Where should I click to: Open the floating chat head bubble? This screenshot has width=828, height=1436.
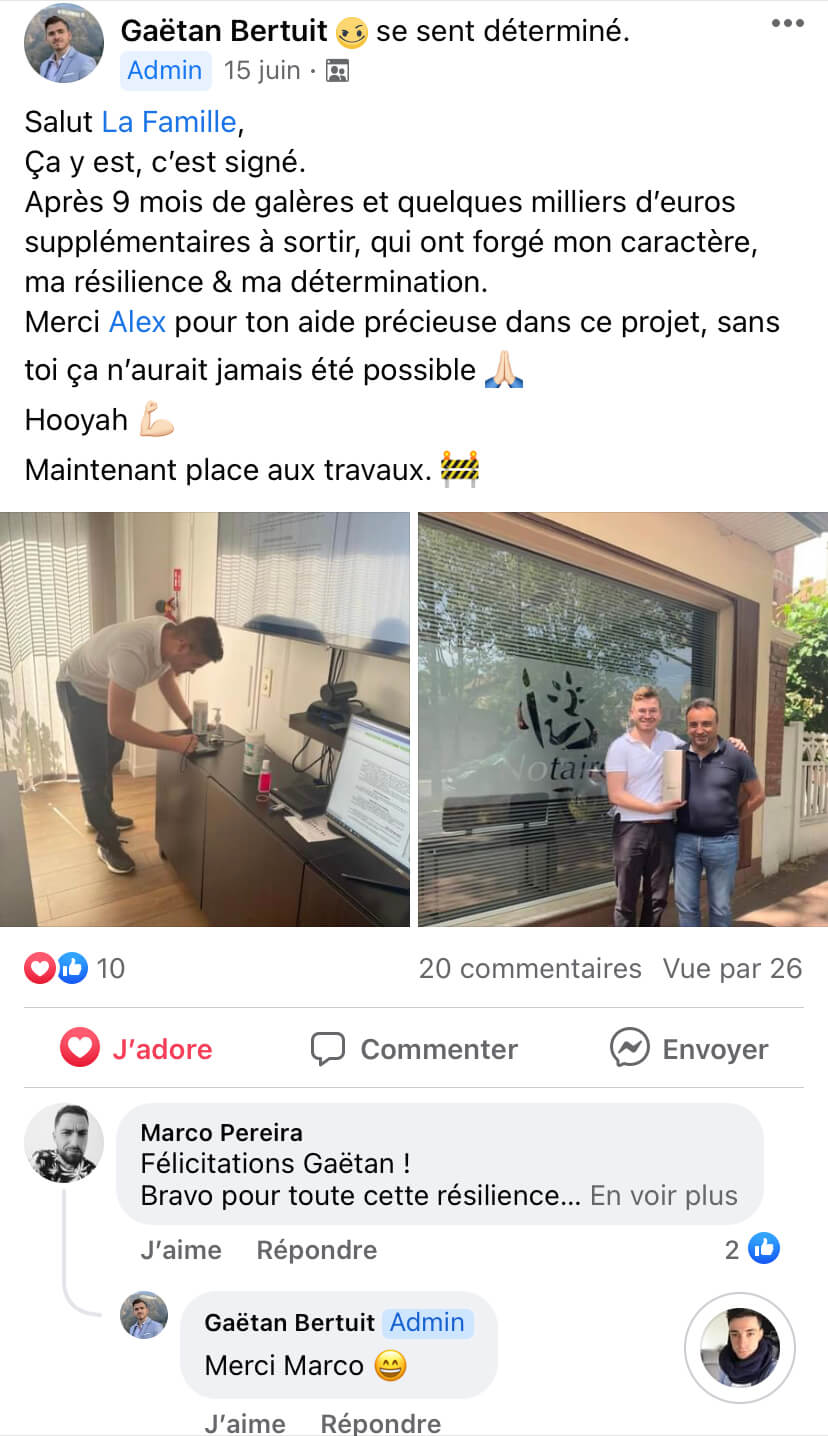[739, 1347]
